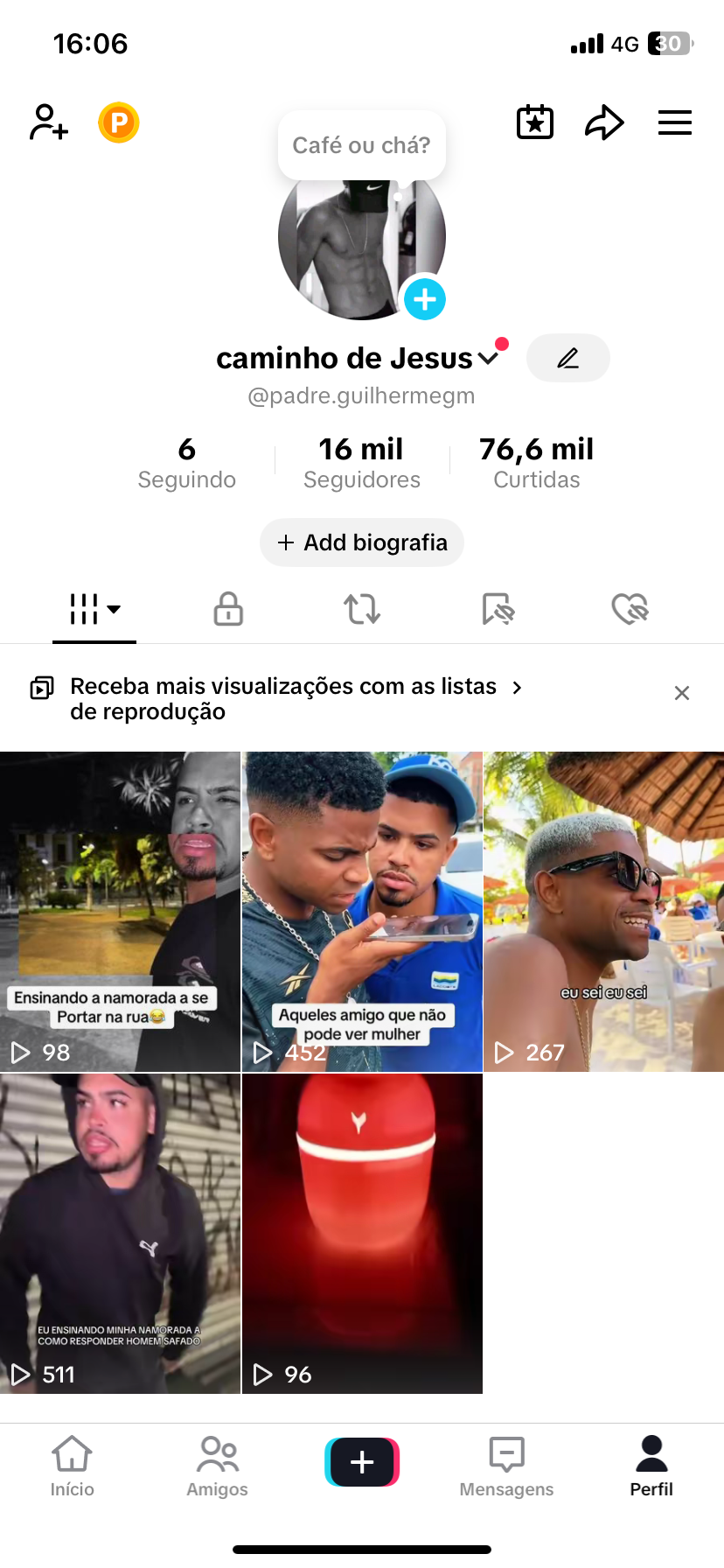Expand the caminho de Jesus account switcher
The image size is (724, 1568).
(488, 358)
